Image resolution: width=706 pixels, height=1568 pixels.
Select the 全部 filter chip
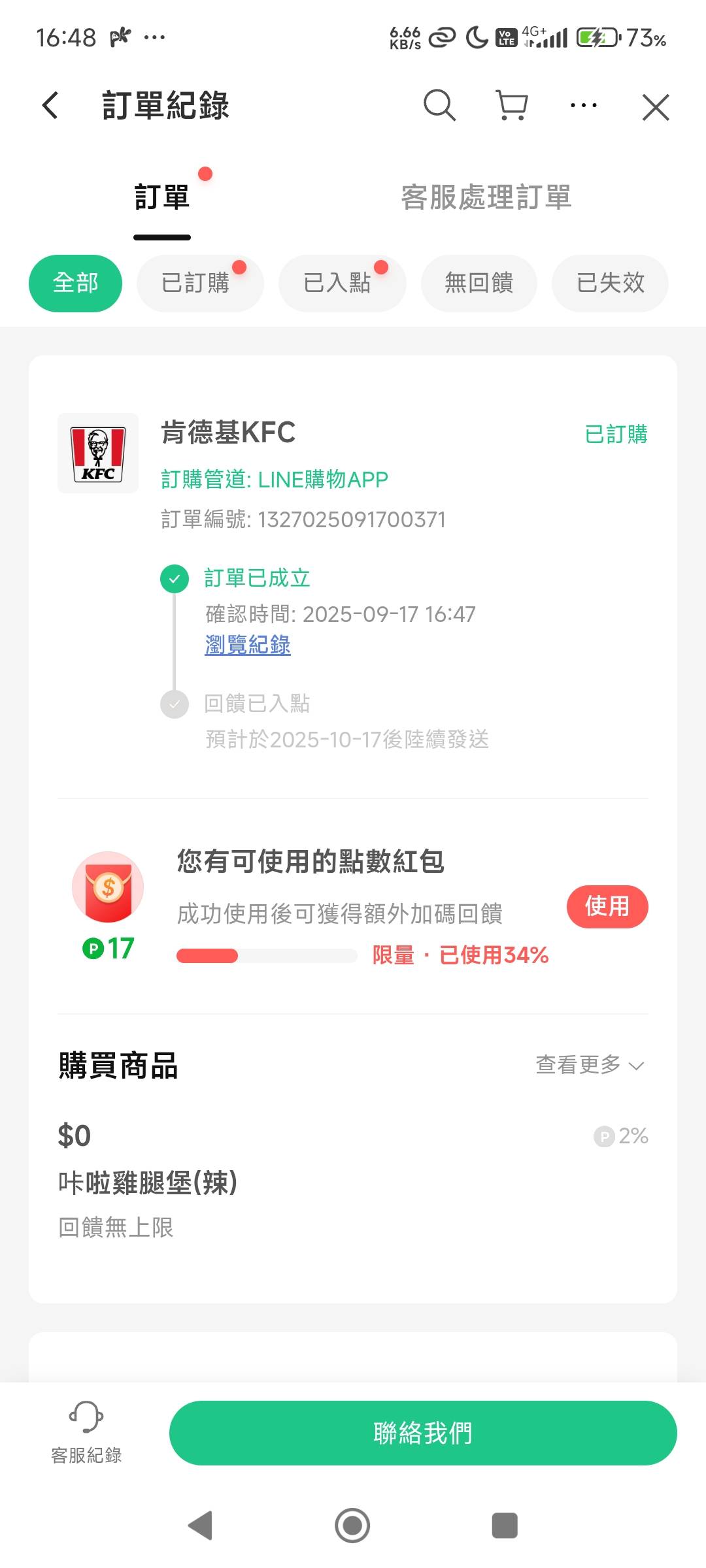(x=75, y=283)
